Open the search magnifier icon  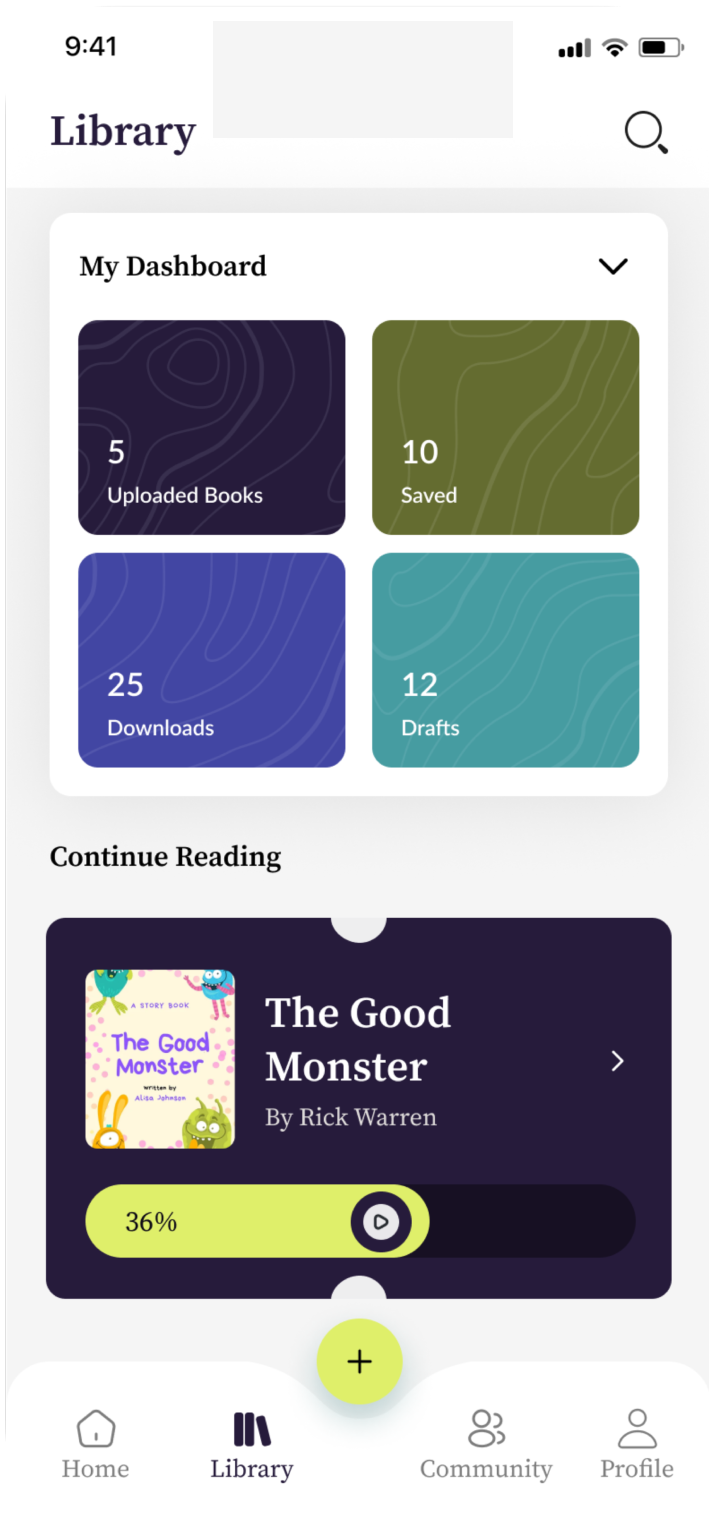[645, 132]
